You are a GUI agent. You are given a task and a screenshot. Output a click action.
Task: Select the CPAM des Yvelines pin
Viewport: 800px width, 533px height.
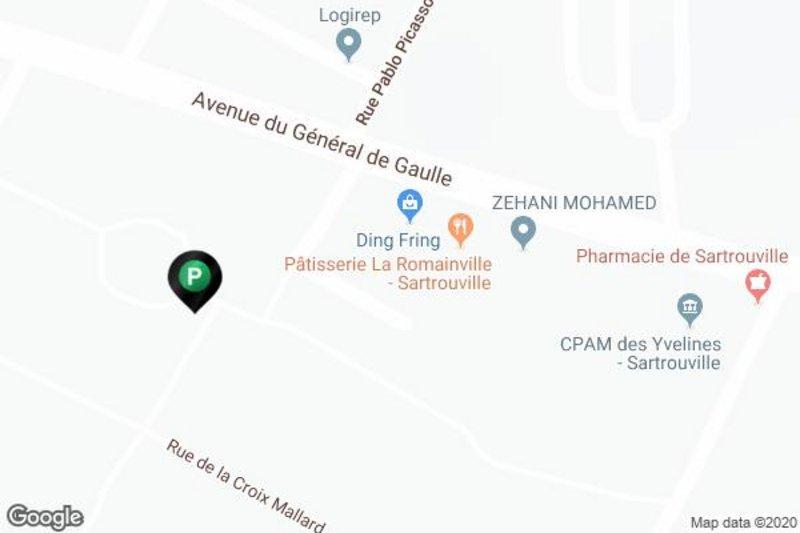[x=689, y=309]
